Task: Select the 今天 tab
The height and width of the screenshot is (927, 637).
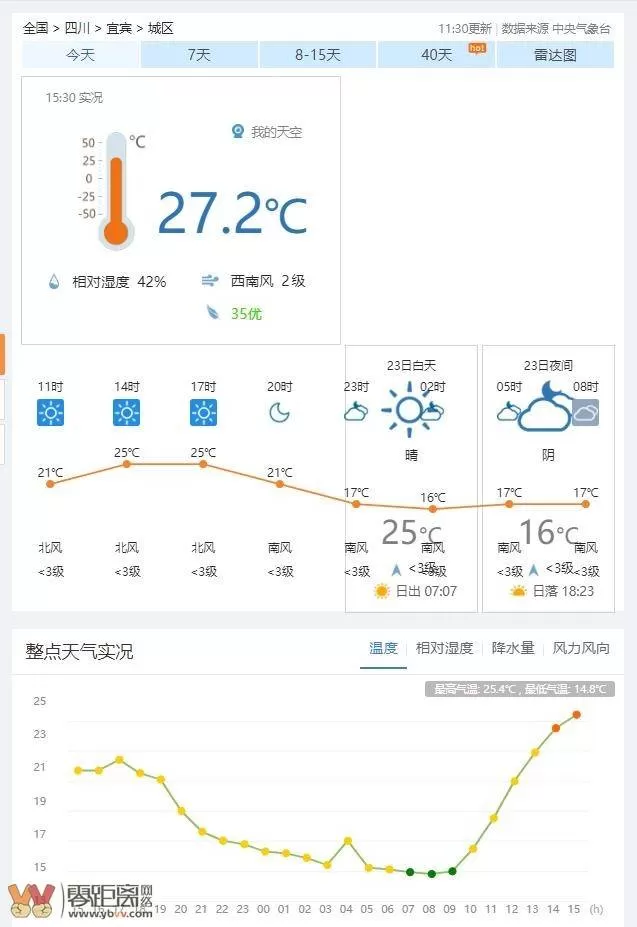Action: tap(80, 55)
